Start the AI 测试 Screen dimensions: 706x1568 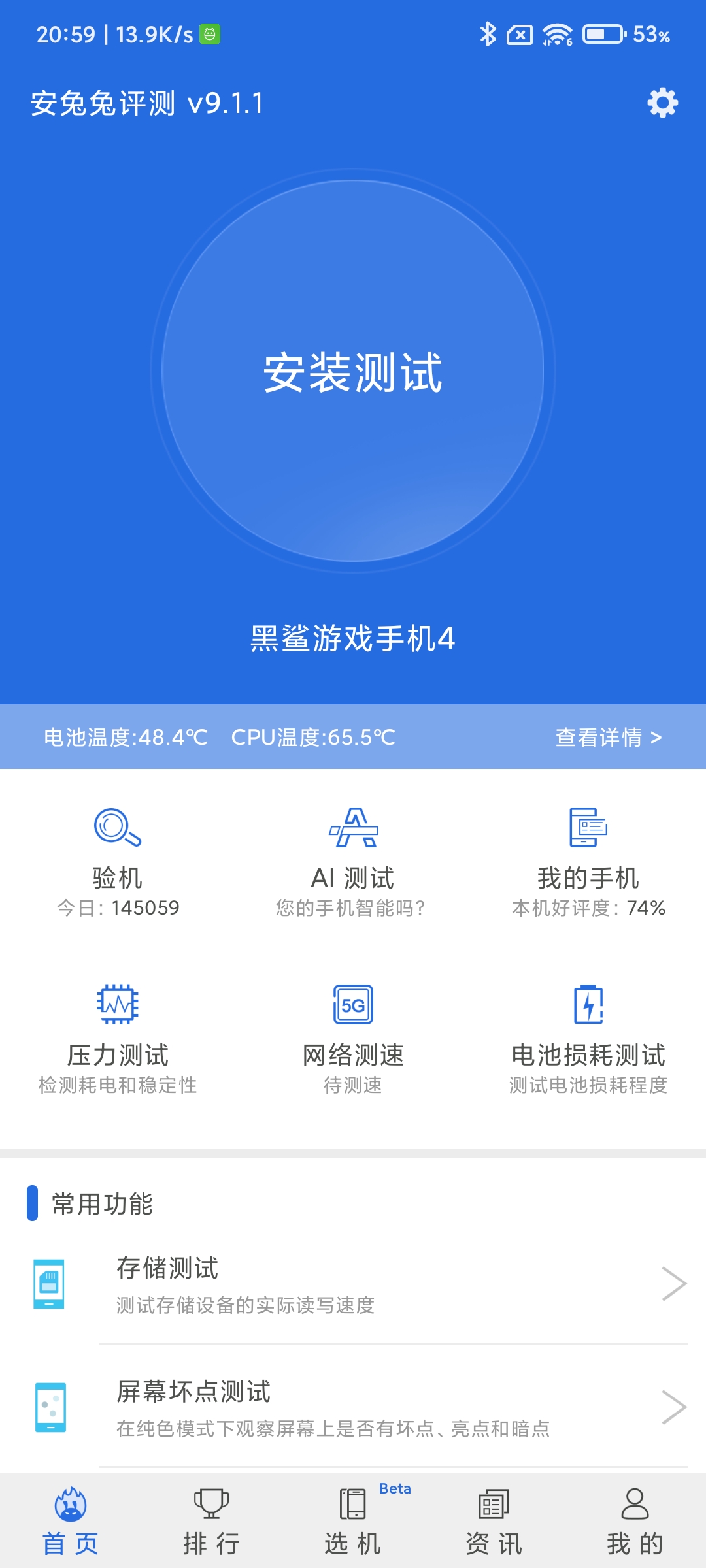point(353,862)
